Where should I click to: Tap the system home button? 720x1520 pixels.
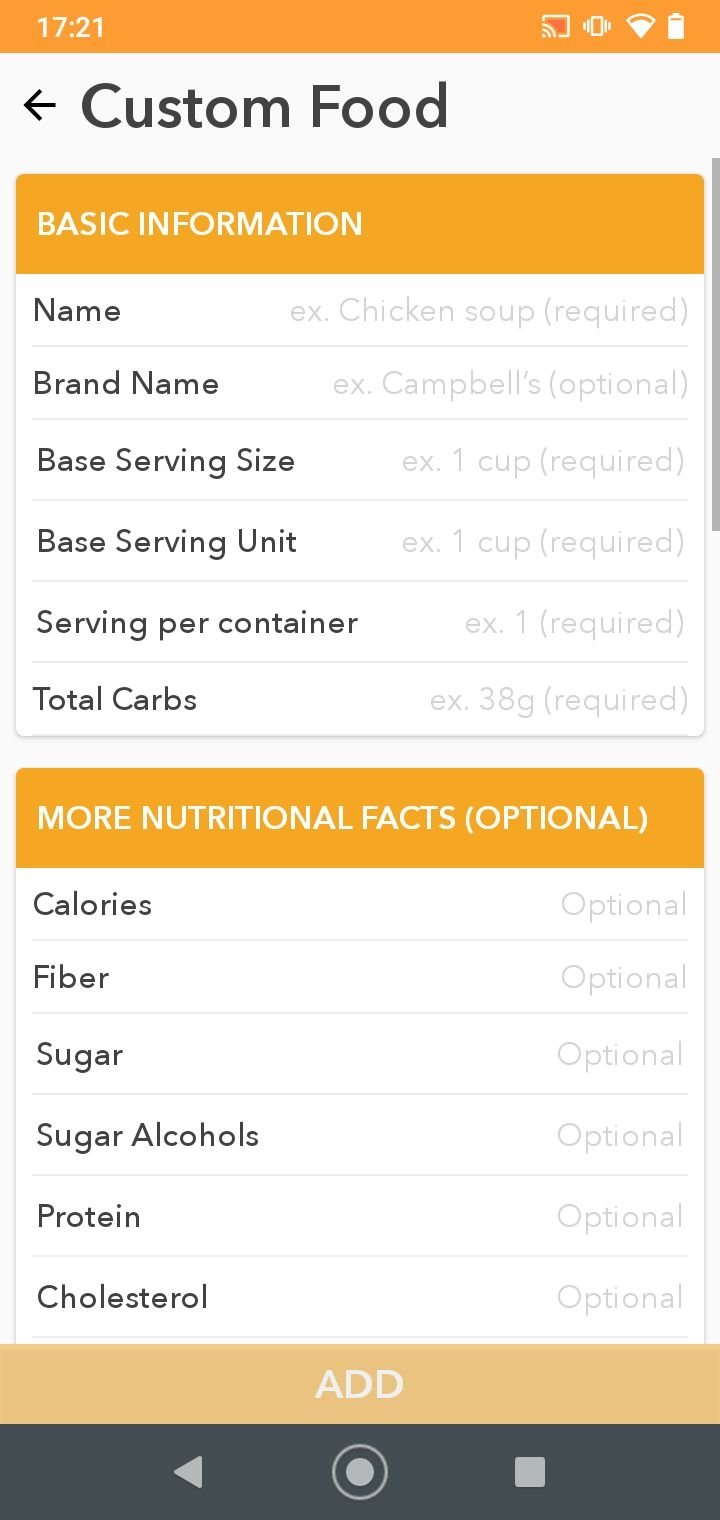pyautogui.click(x=360, y=1472)
